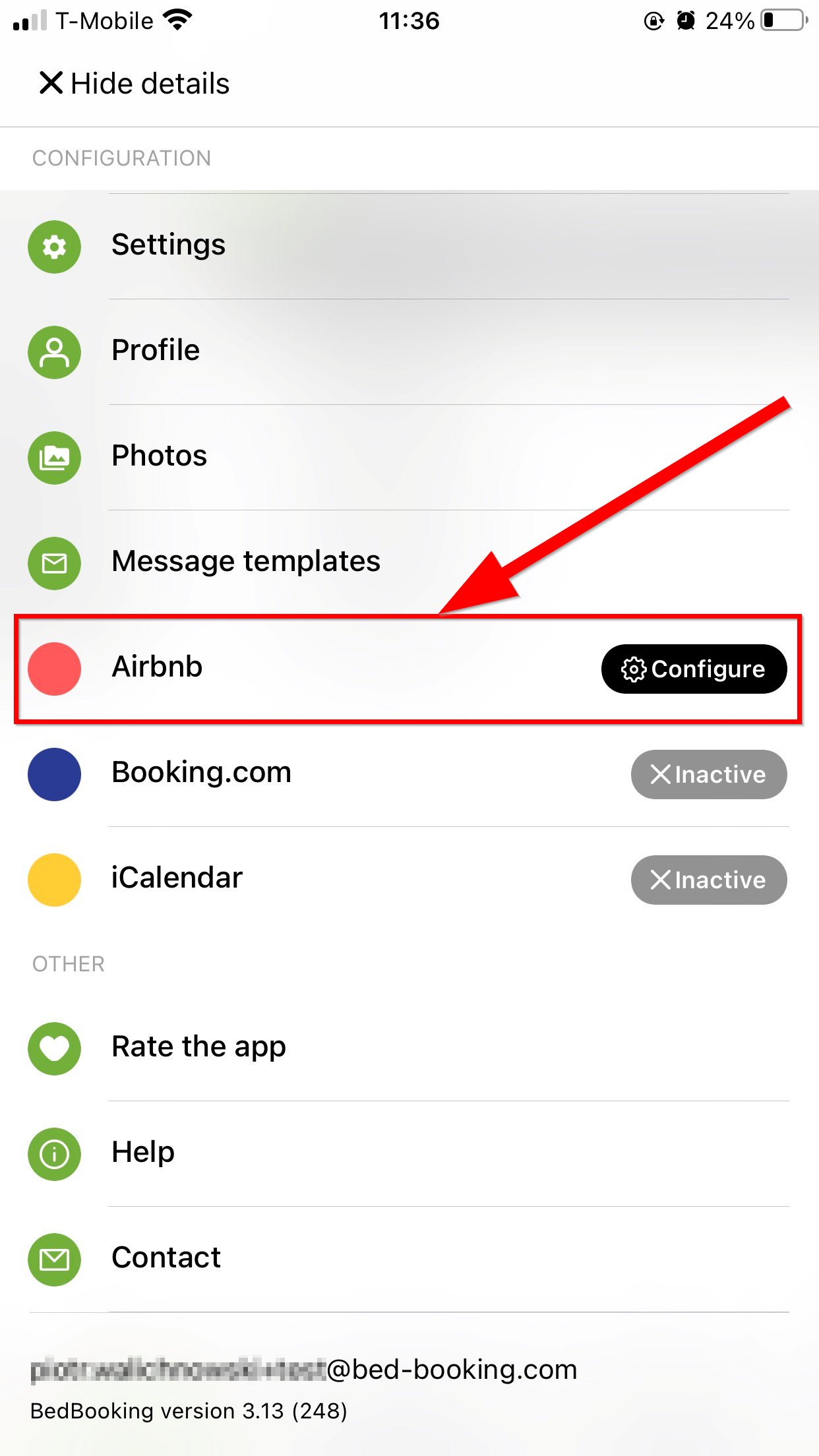The width and height of the screenshot is (819, 1456).
Task: Tap Configure button for Airbnb
Action: 694,669
